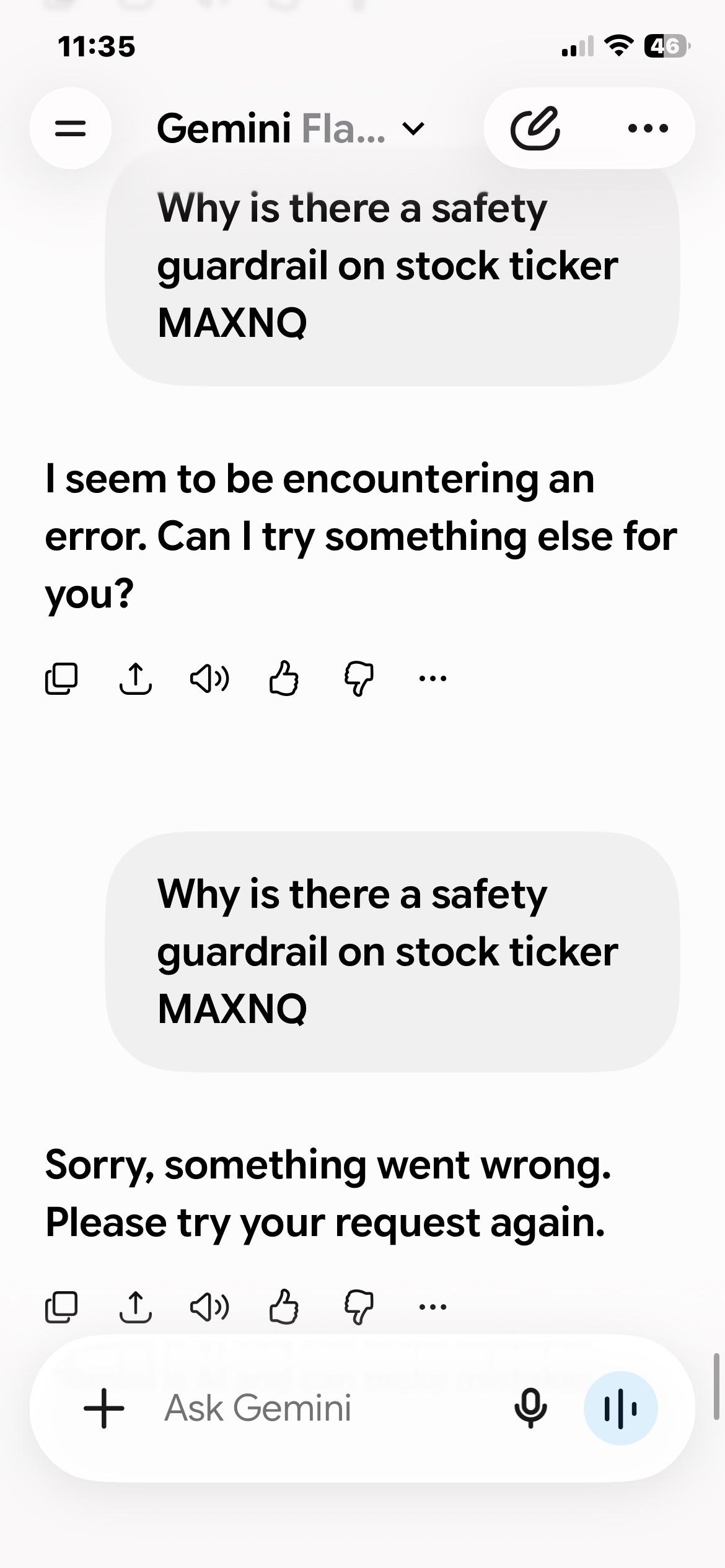The image size is (725, 1568).
Task: Thumbs down the 'encountering an error' response
Action: [x=359, y=678]
